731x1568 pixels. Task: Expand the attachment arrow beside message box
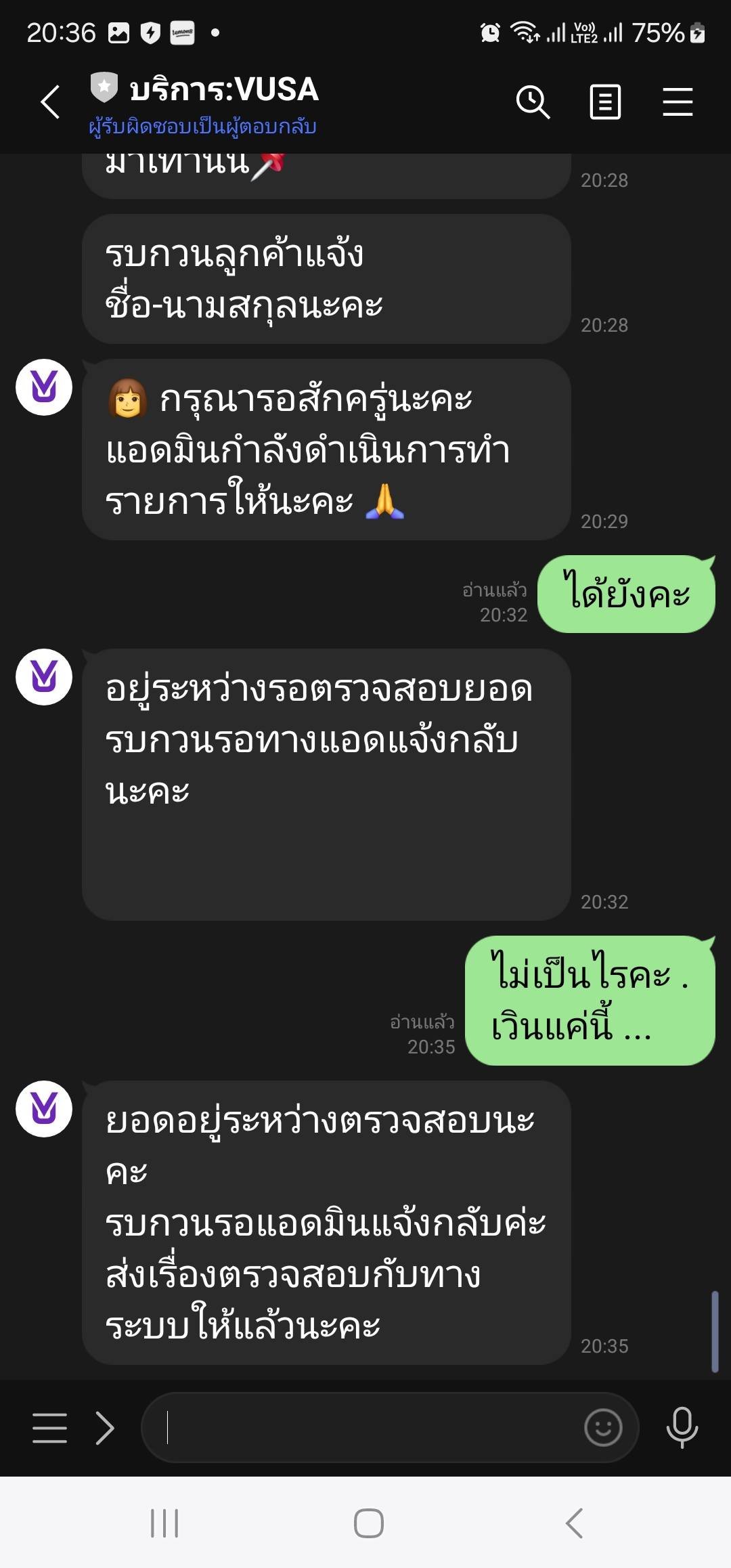click(x=105, y=1428)
